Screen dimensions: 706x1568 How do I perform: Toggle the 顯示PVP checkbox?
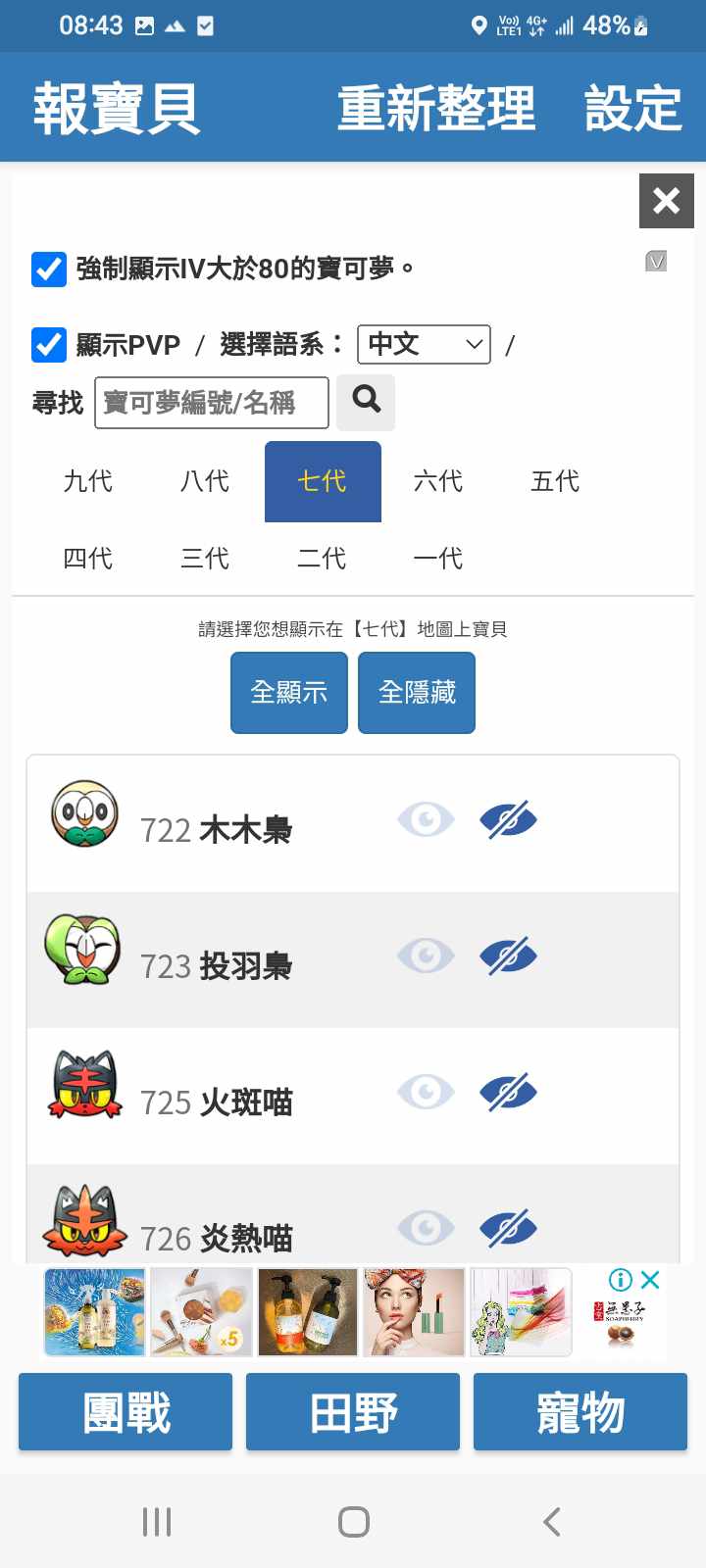tap(49, 345)
